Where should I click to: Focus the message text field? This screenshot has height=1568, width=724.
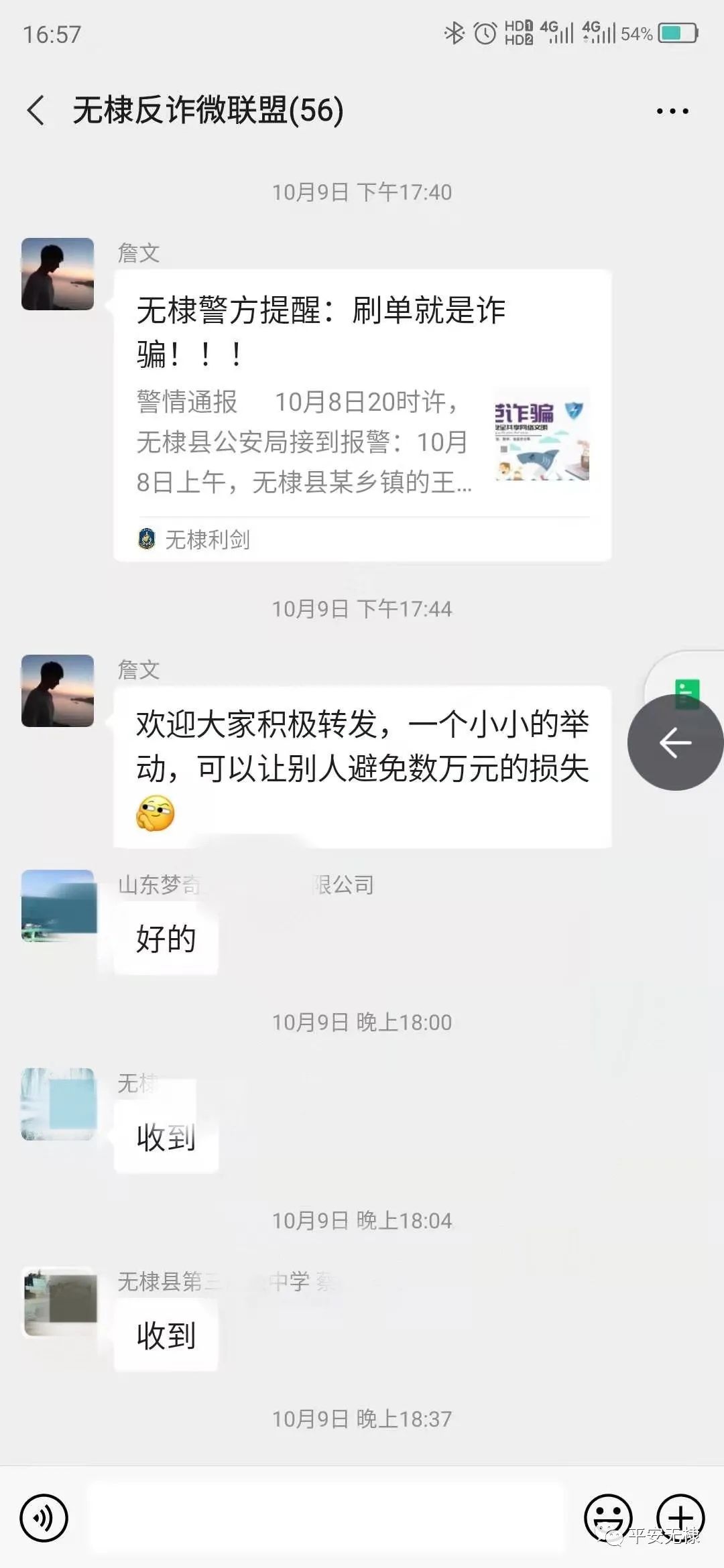coord(327,1518)
